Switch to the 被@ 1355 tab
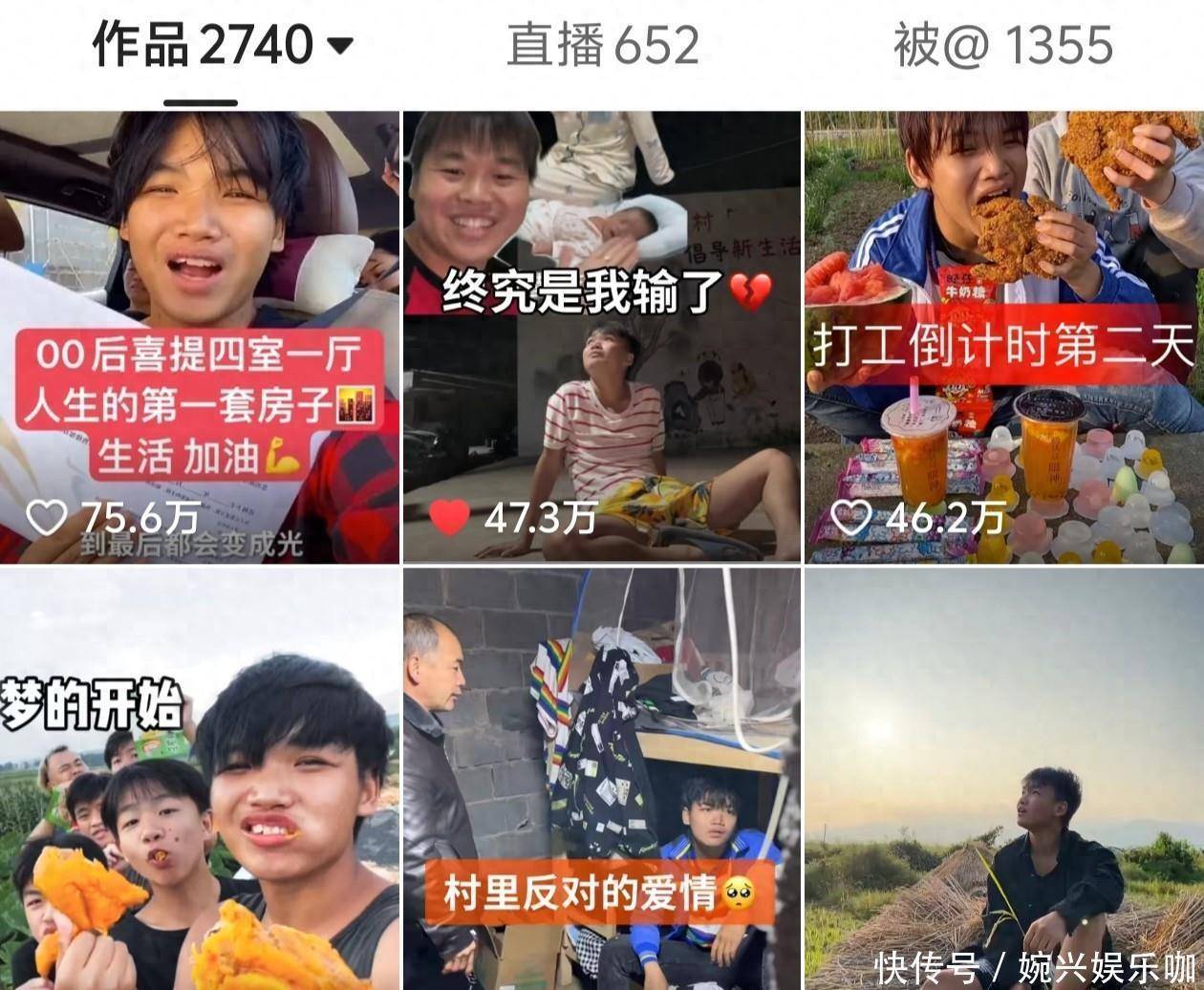 [1002, 45]
